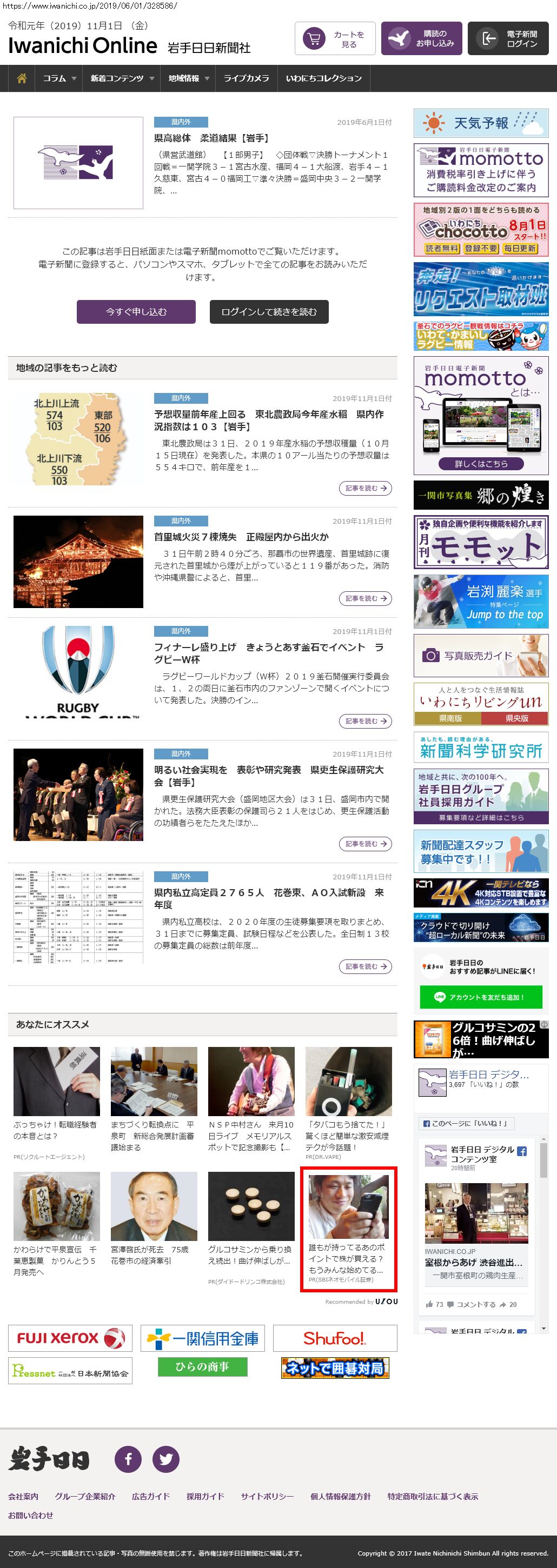Viewport: 557px width, 1568px height.
Task: Expand the コラム menu
Action: (x=59, y=78)
